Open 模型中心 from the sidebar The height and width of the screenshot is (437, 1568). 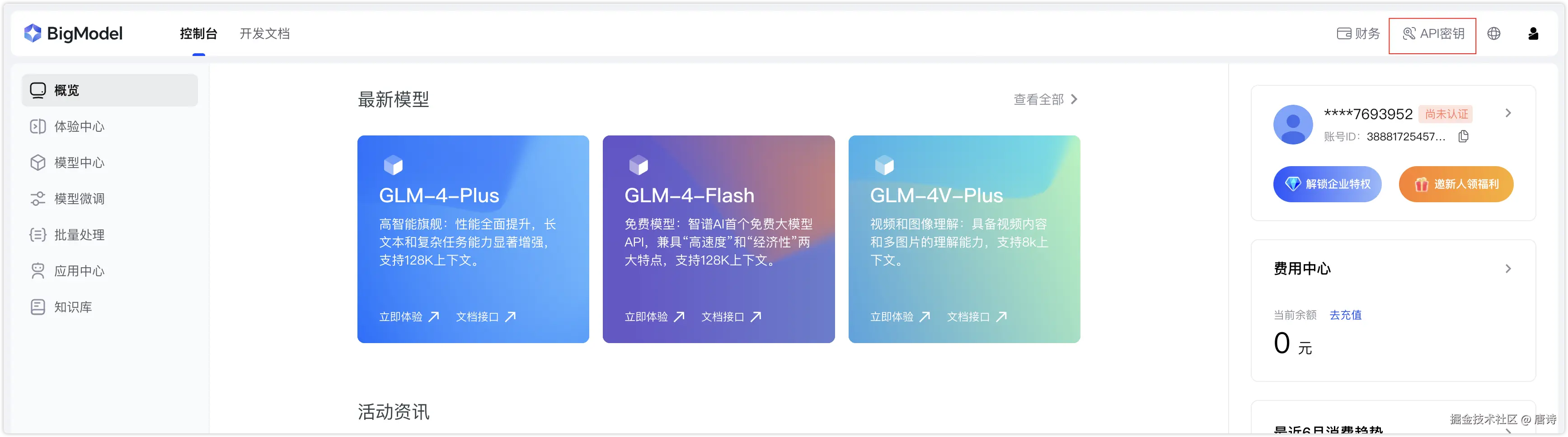click(79, 163)
